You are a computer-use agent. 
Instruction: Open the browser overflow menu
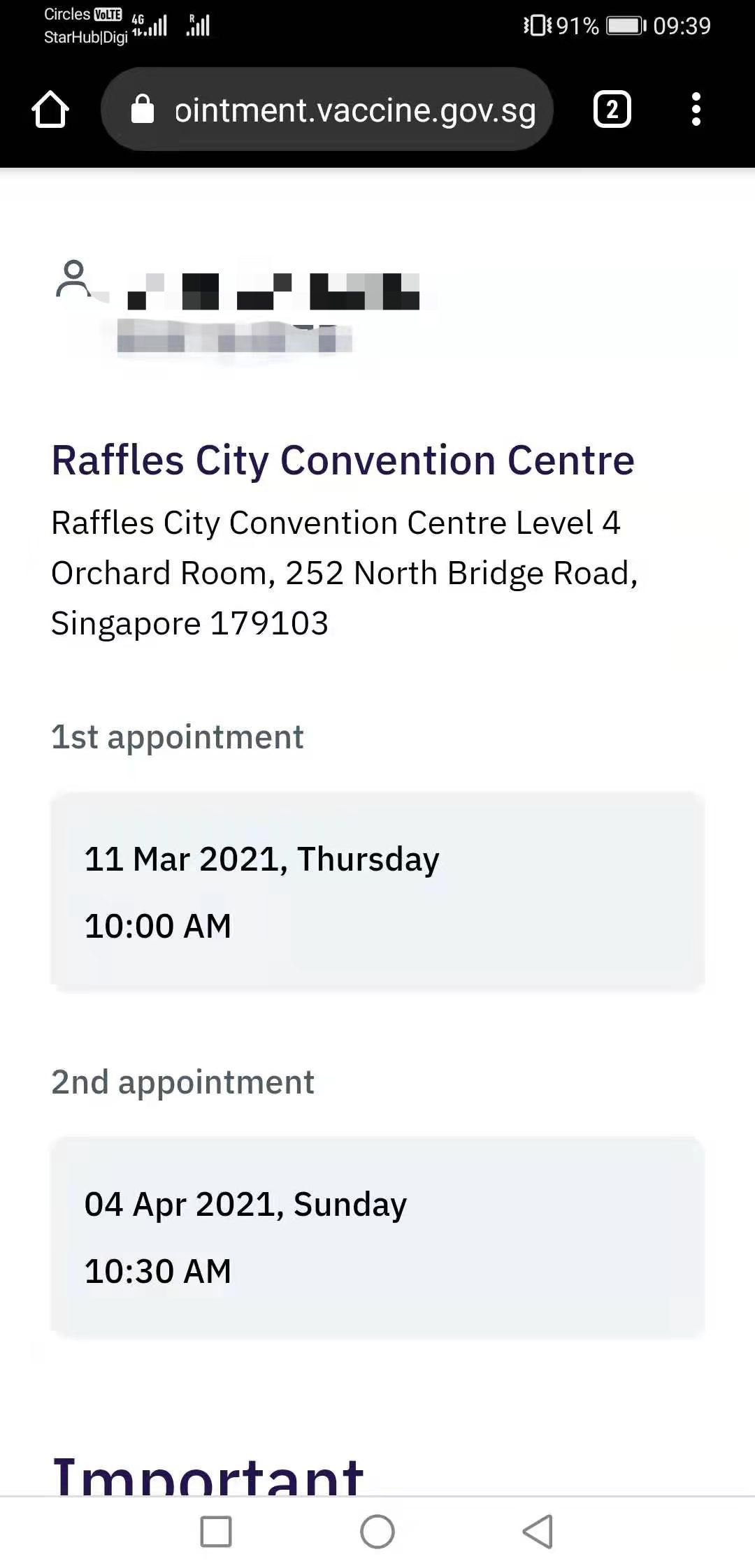click(x=696, y=110)
